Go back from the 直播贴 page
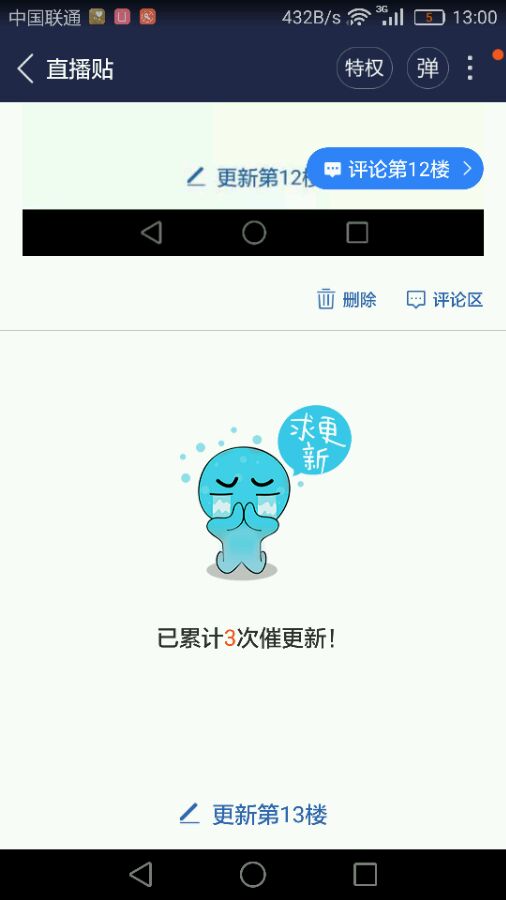This screenshot has width=506, height=900. pyautogui.click(x=25, y=69)
